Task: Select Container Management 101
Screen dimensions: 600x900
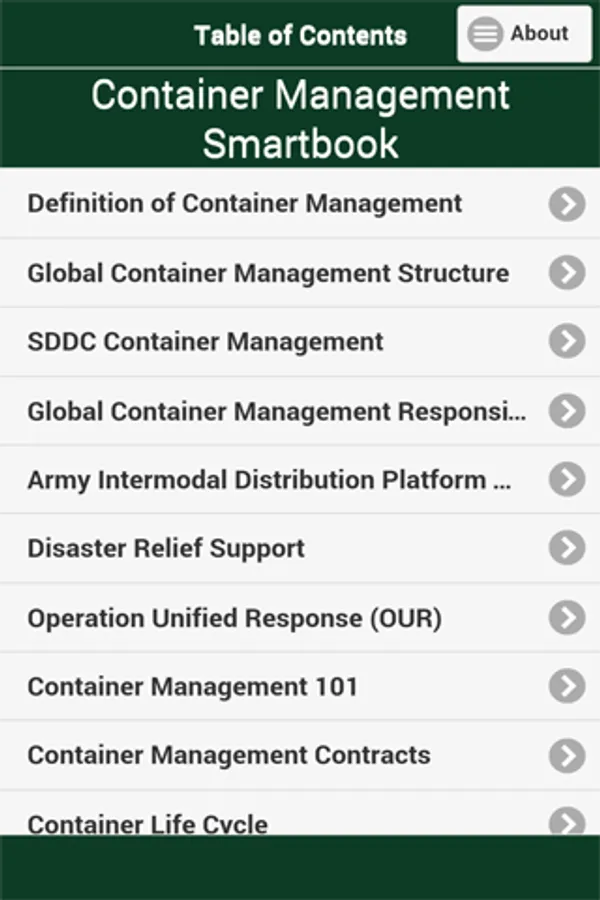Action: tap(300, 687)
